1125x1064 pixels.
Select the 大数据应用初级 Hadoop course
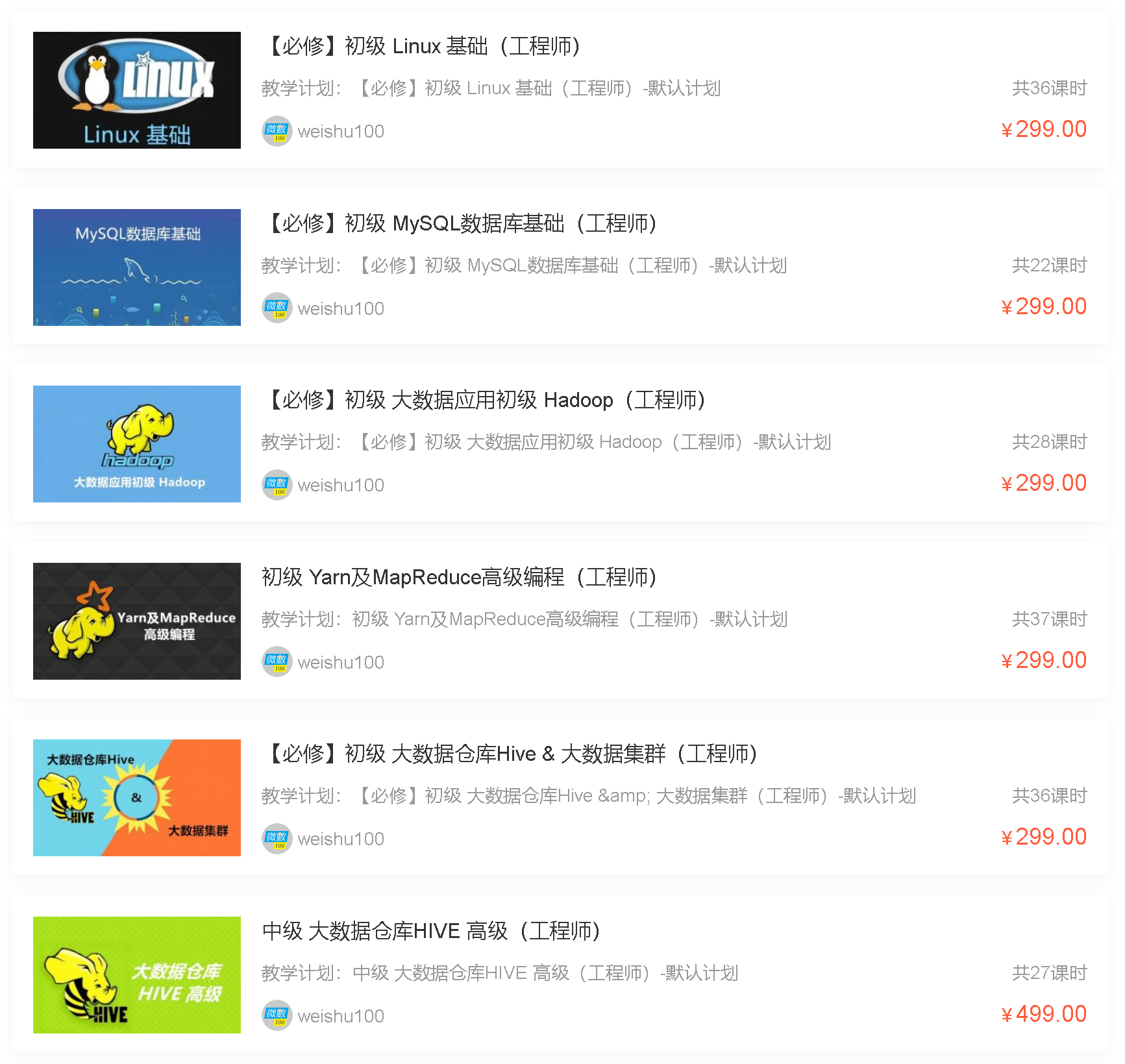(484, 401)
